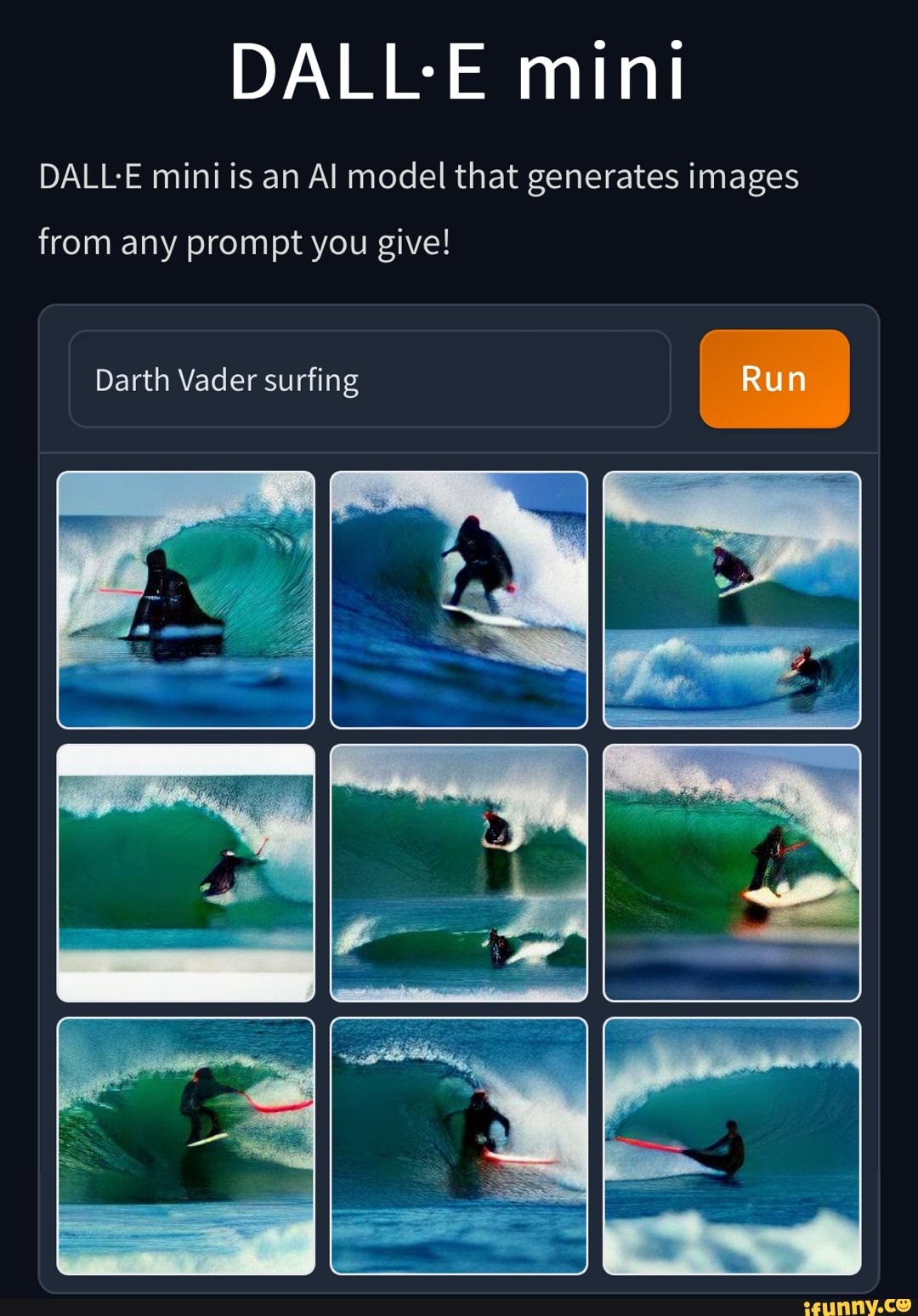Tap the orange Run button
This screenshot has width=918, height=1316.
773,379
